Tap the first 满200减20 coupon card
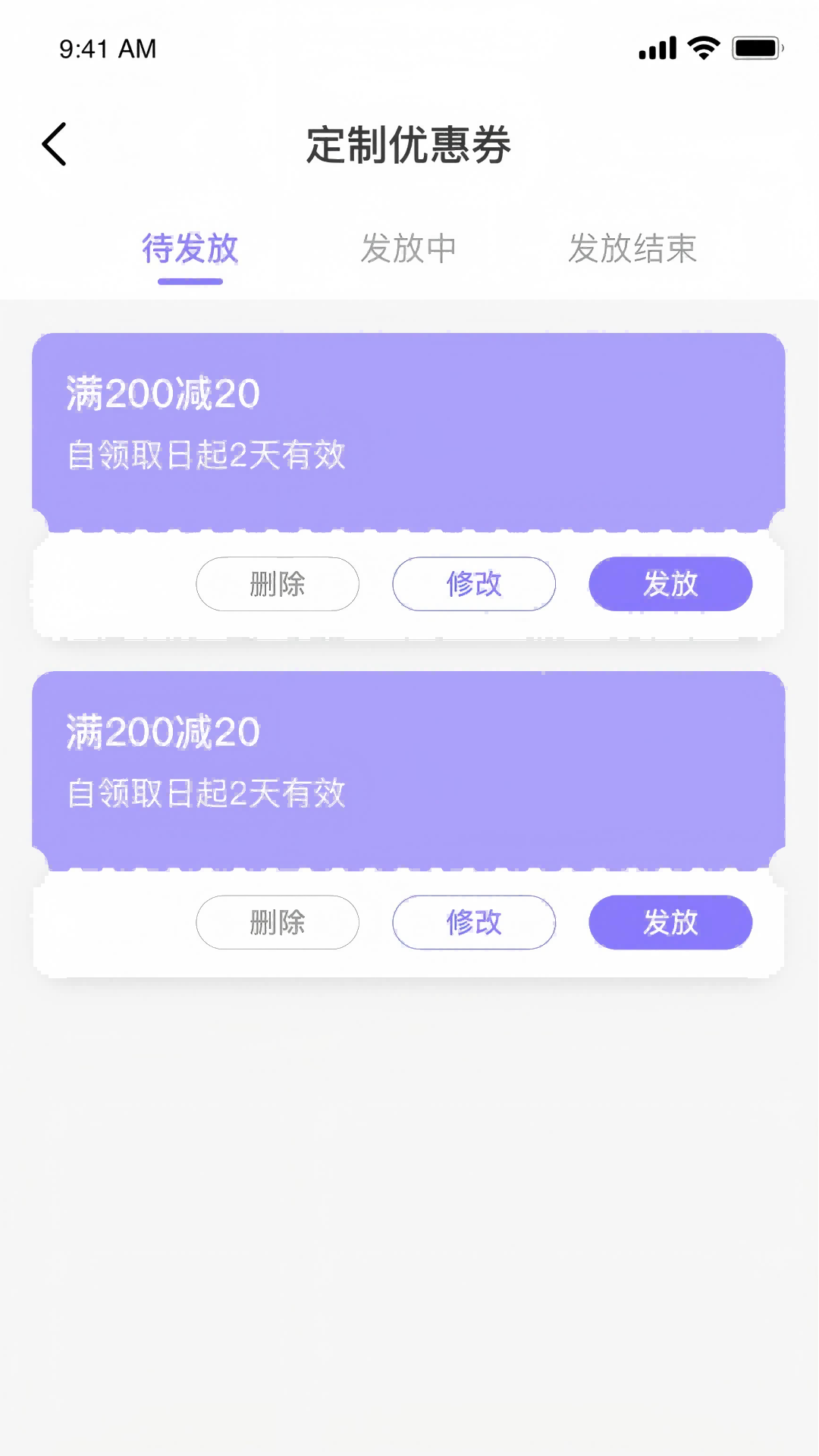The width and height of the screenshot is (819, 1456). (409, 428)
